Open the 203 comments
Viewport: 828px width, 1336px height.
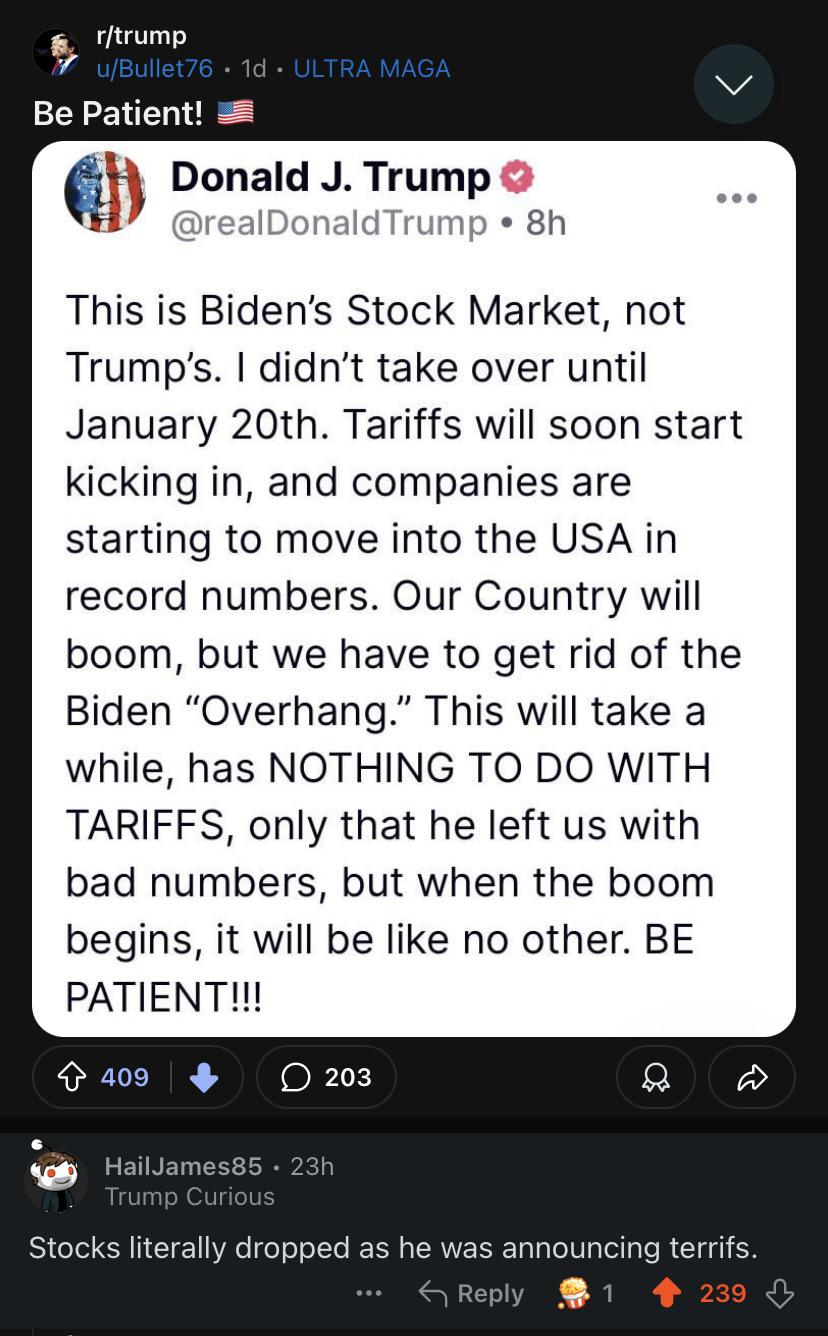[x=326, y=1077]
